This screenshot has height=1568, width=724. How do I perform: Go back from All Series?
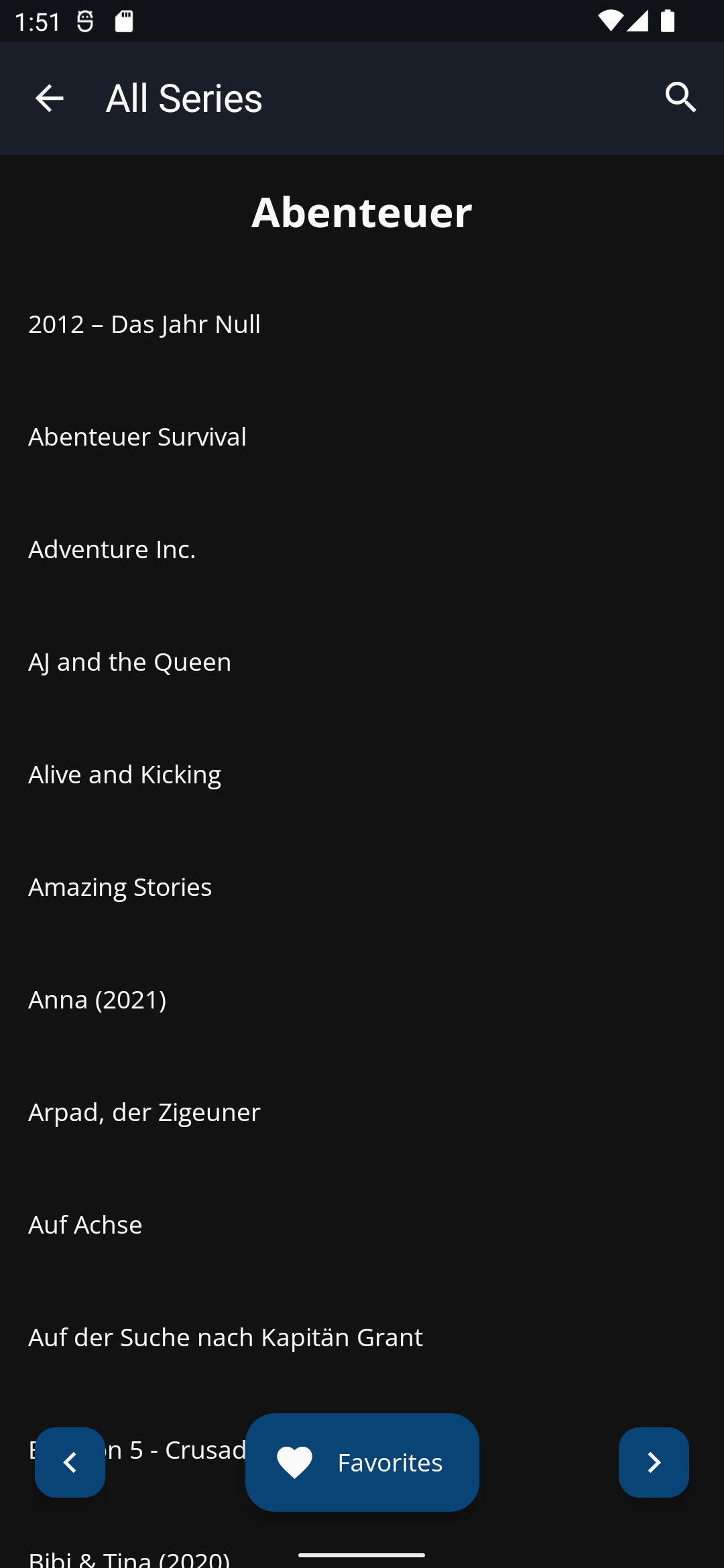click(49, 99)
